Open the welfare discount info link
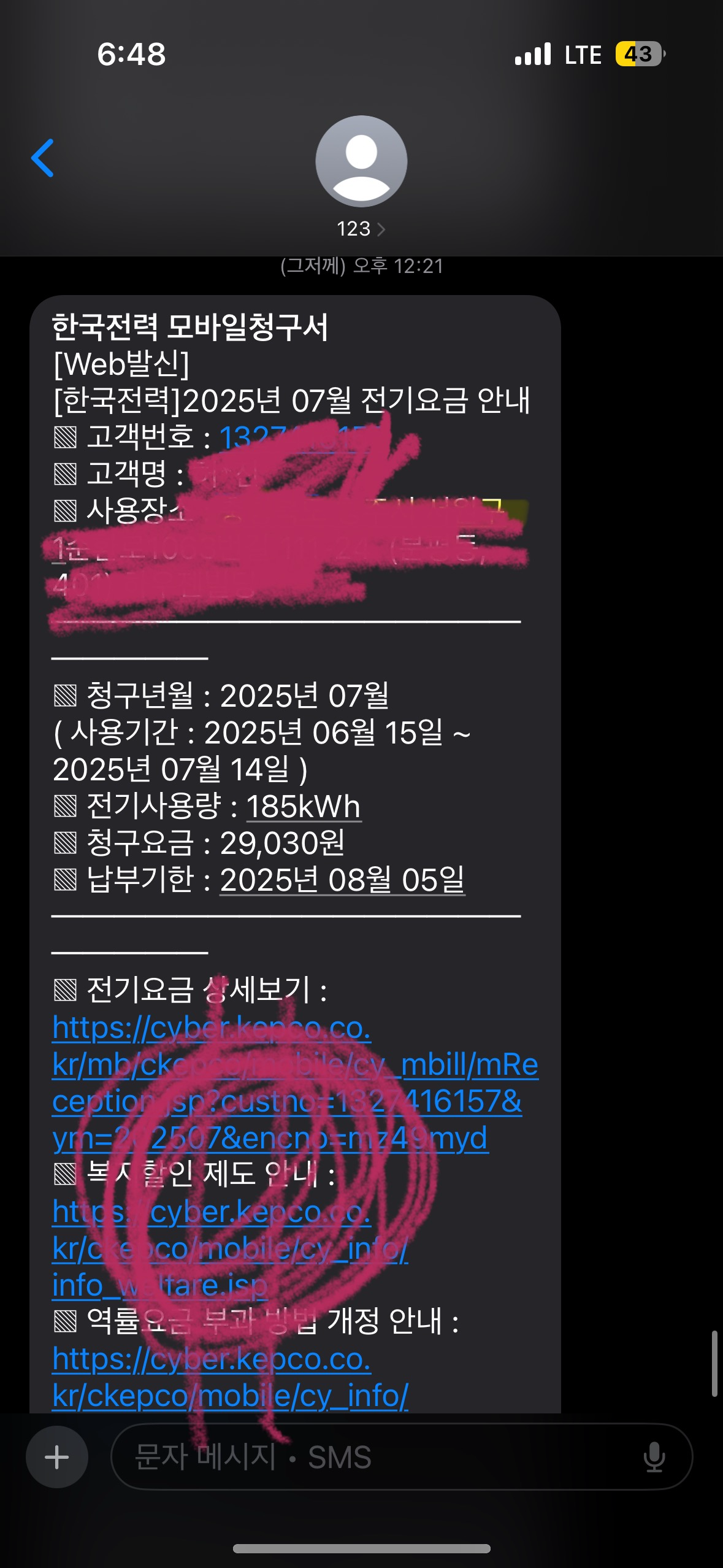Viewport: 723px width, 1568px height. pyautogui.click(x=229, y=1249)
